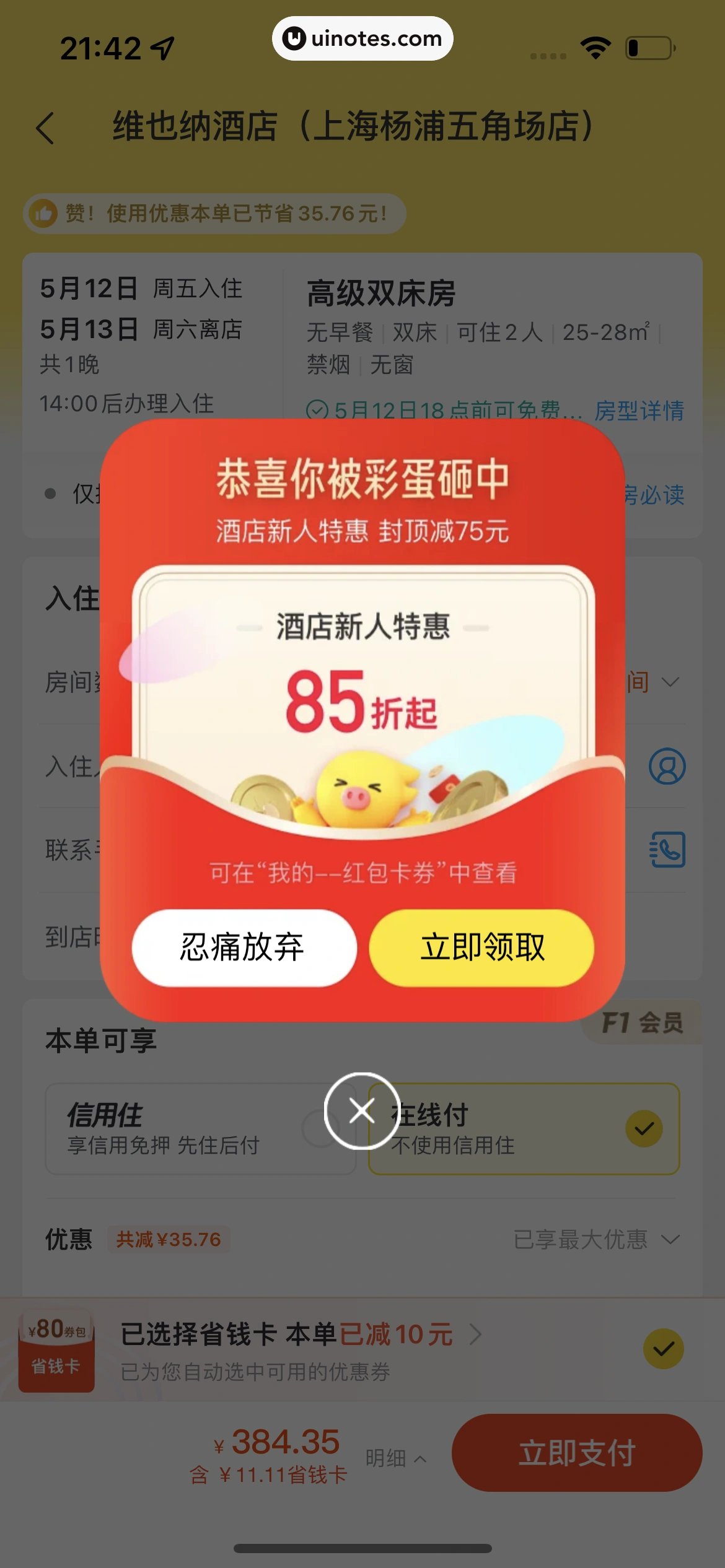725x1568 pixels.
Task: Open the room count dropdown
Action: pos(669,682)
